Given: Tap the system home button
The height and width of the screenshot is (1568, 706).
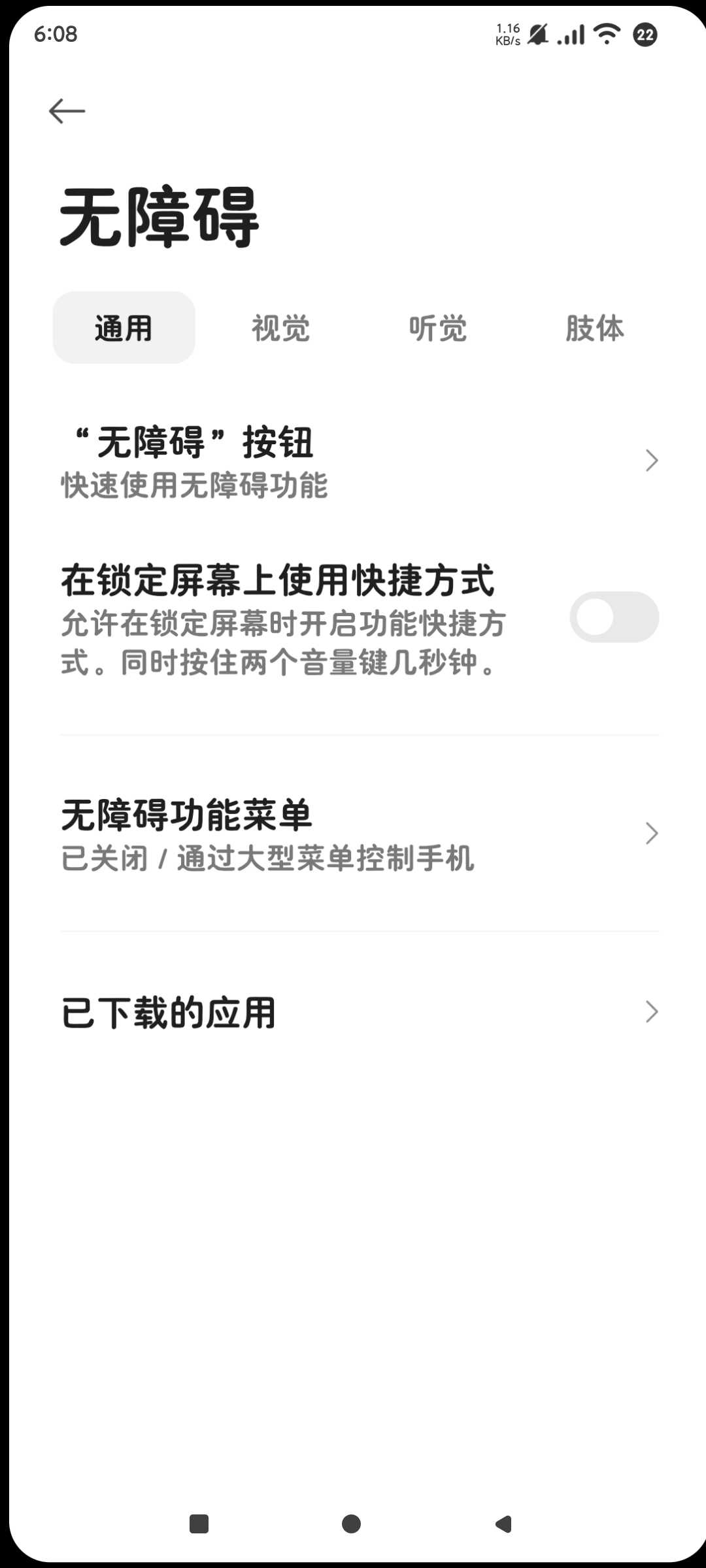Looking at the screenshot, I should (x=352, y=1524).
